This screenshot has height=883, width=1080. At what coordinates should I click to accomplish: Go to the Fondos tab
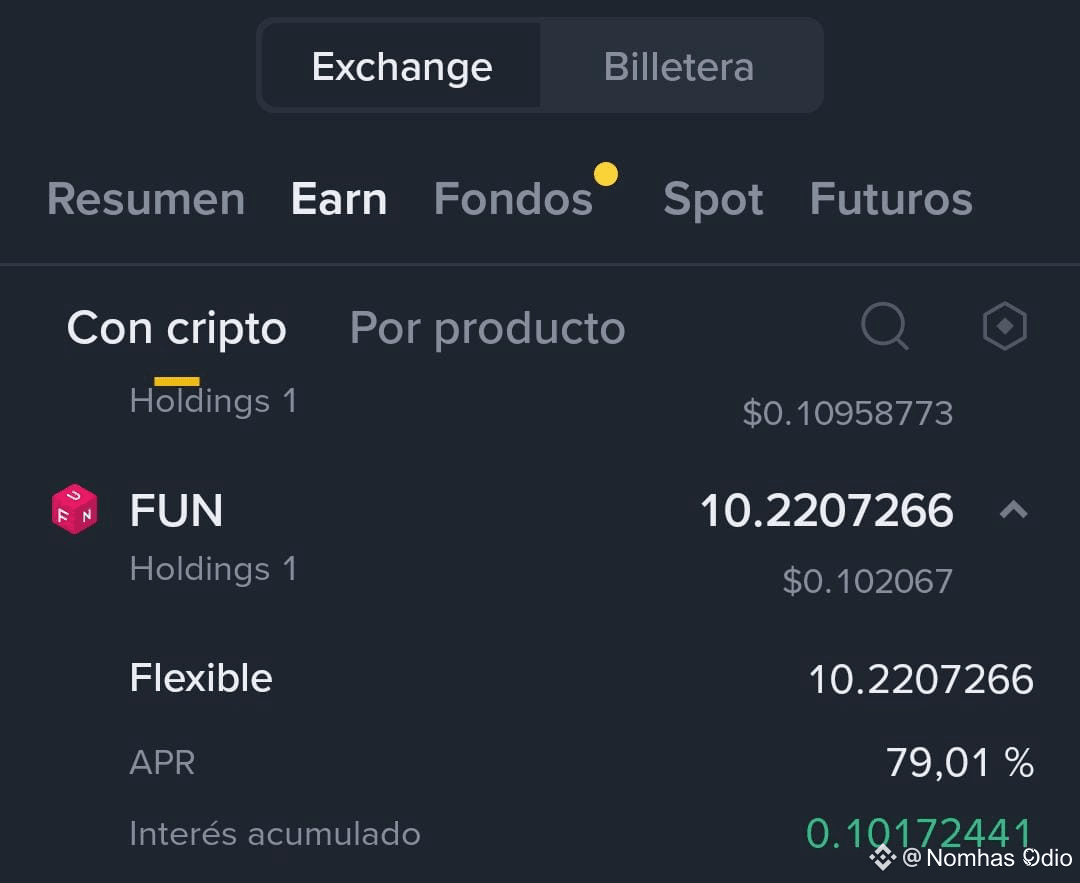pos(514,199)
